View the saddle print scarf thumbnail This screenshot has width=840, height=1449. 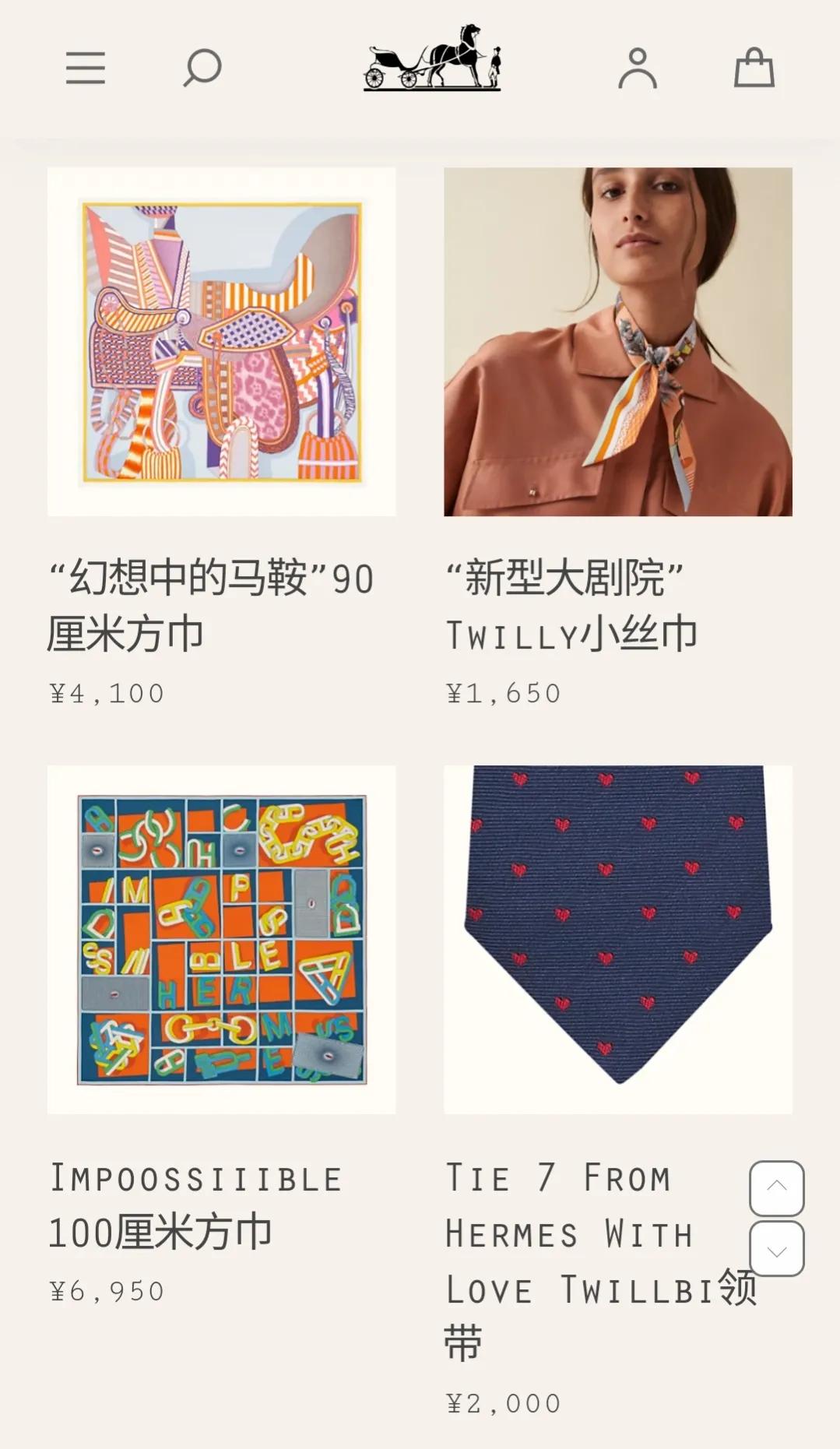pyautogui.click(x=222, y=344)
